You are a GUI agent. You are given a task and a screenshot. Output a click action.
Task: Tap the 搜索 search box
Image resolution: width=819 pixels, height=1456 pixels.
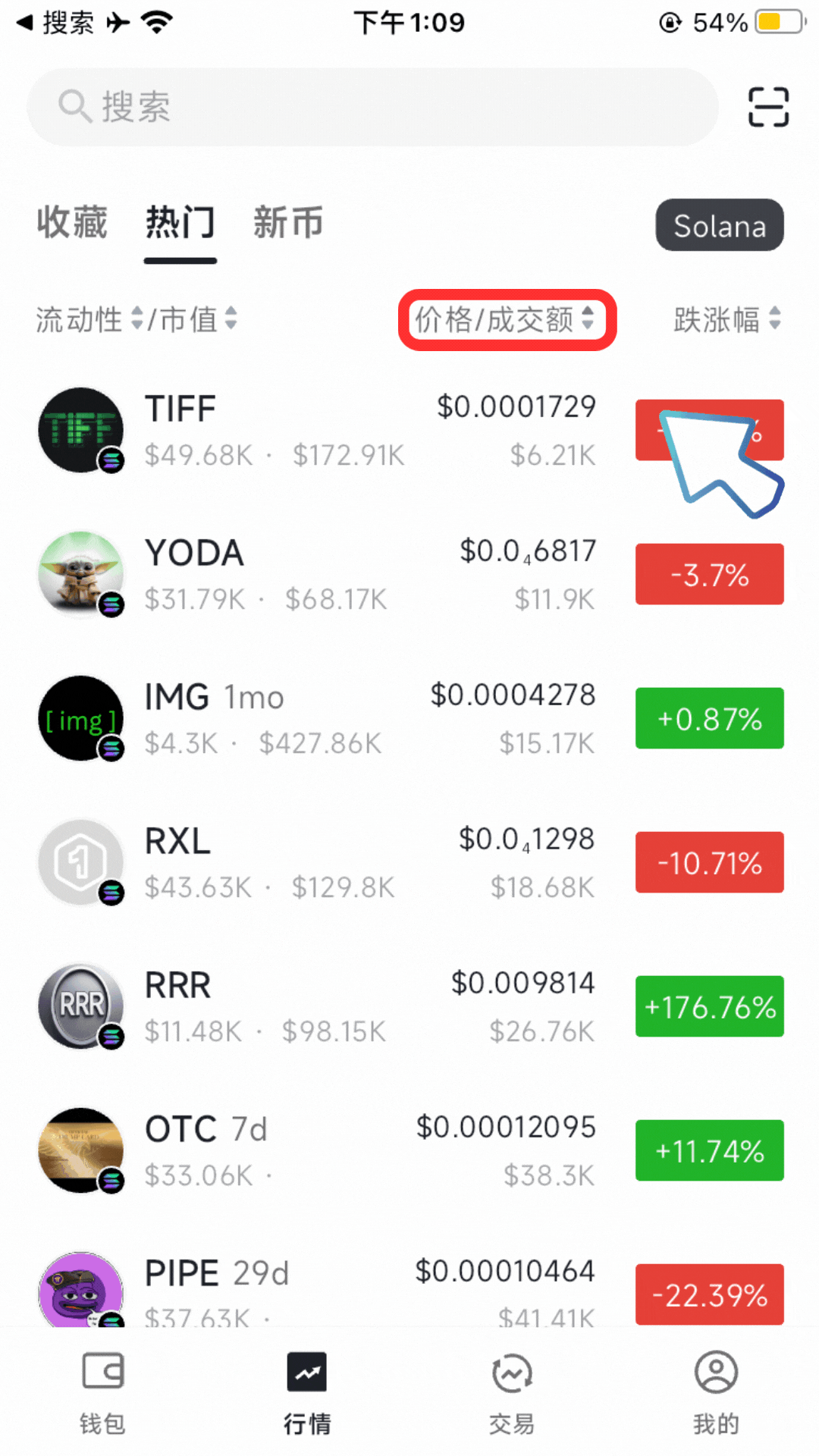tap(372, 107)
